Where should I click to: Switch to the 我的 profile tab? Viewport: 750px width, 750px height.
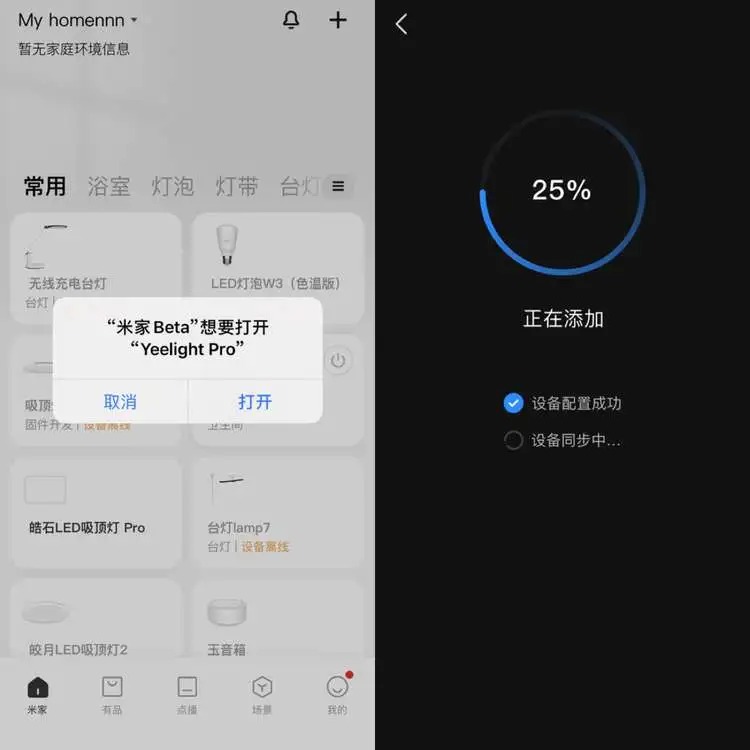pyautogui.click(x=337, y=694)
